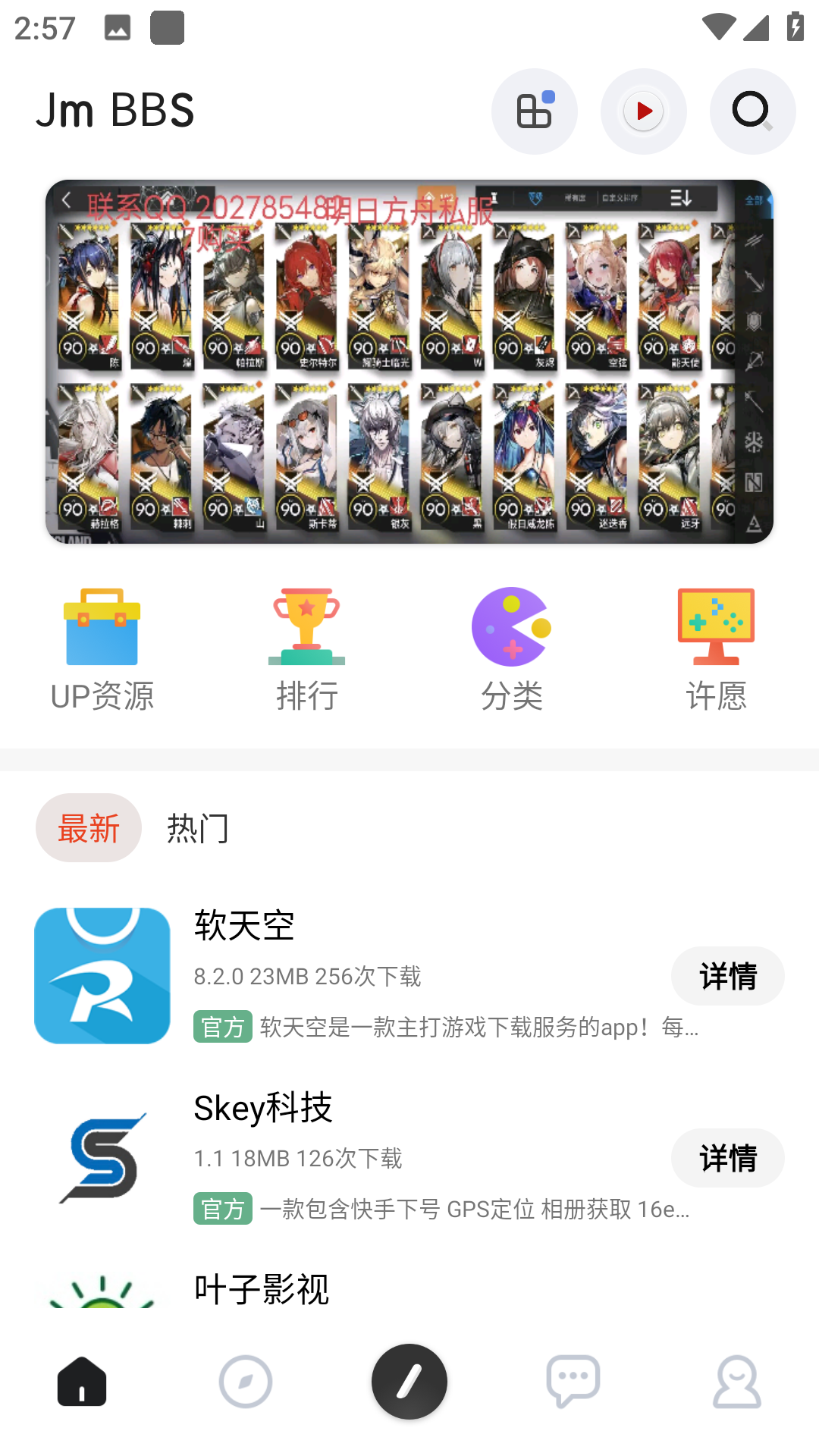The width and height of the screenshot is (819, 1456).
Task: Switch to the discover compass tab
Action: coord(246,1382)
